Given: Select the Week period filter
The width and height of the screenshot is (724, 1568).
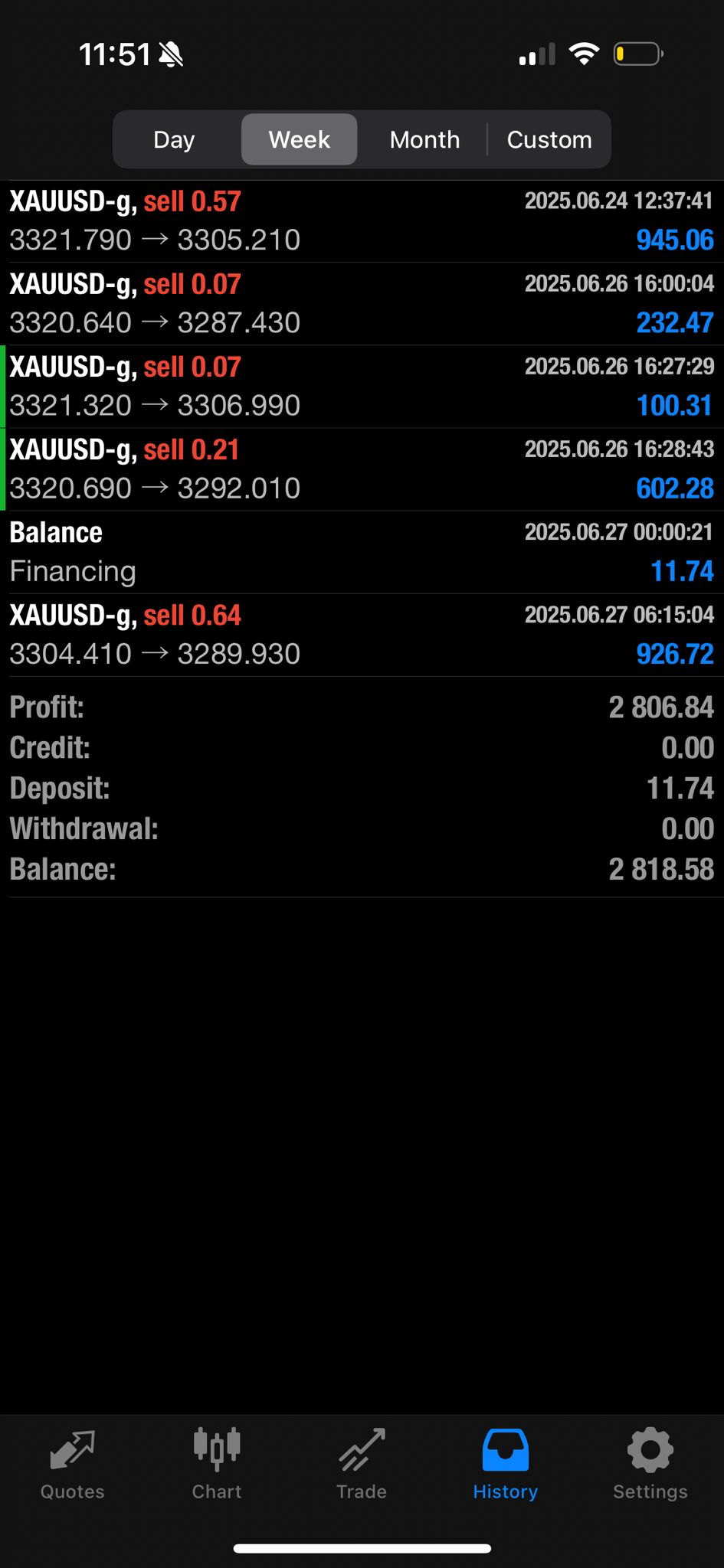Looking at the screenshot, I should point(299,139).
